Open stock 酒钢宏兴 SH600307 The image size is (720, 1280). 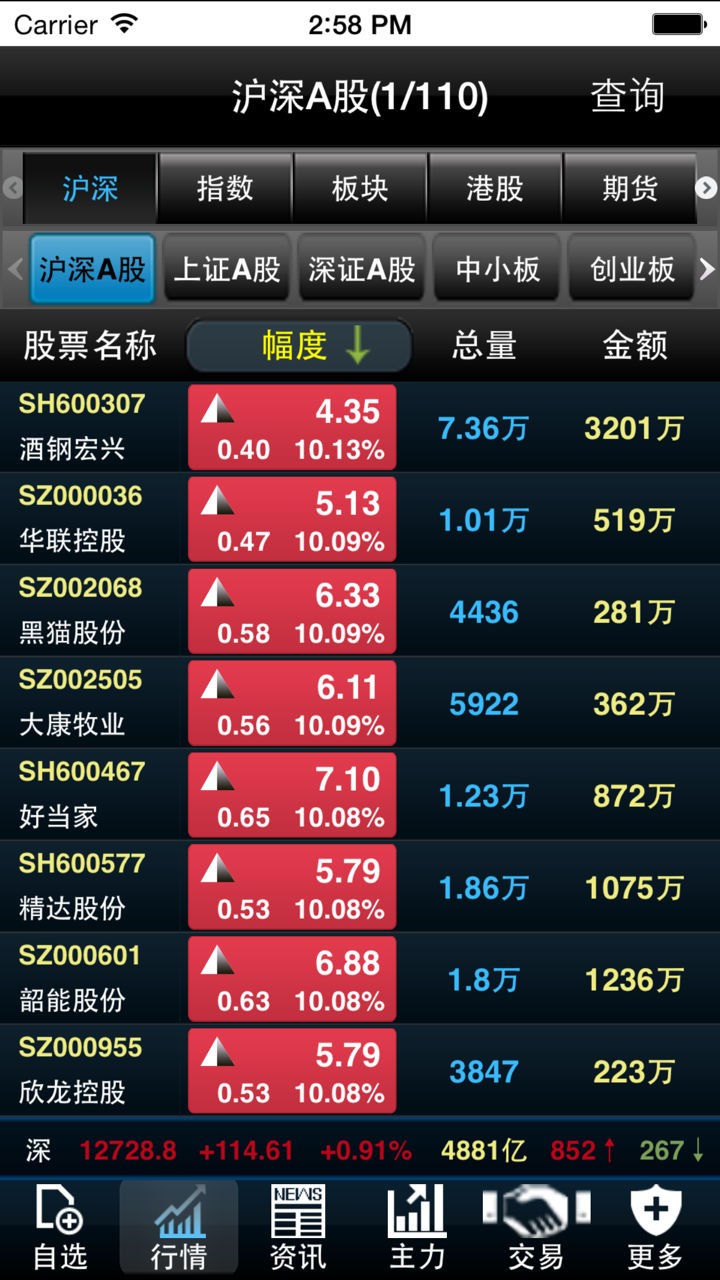pos(90,427)
